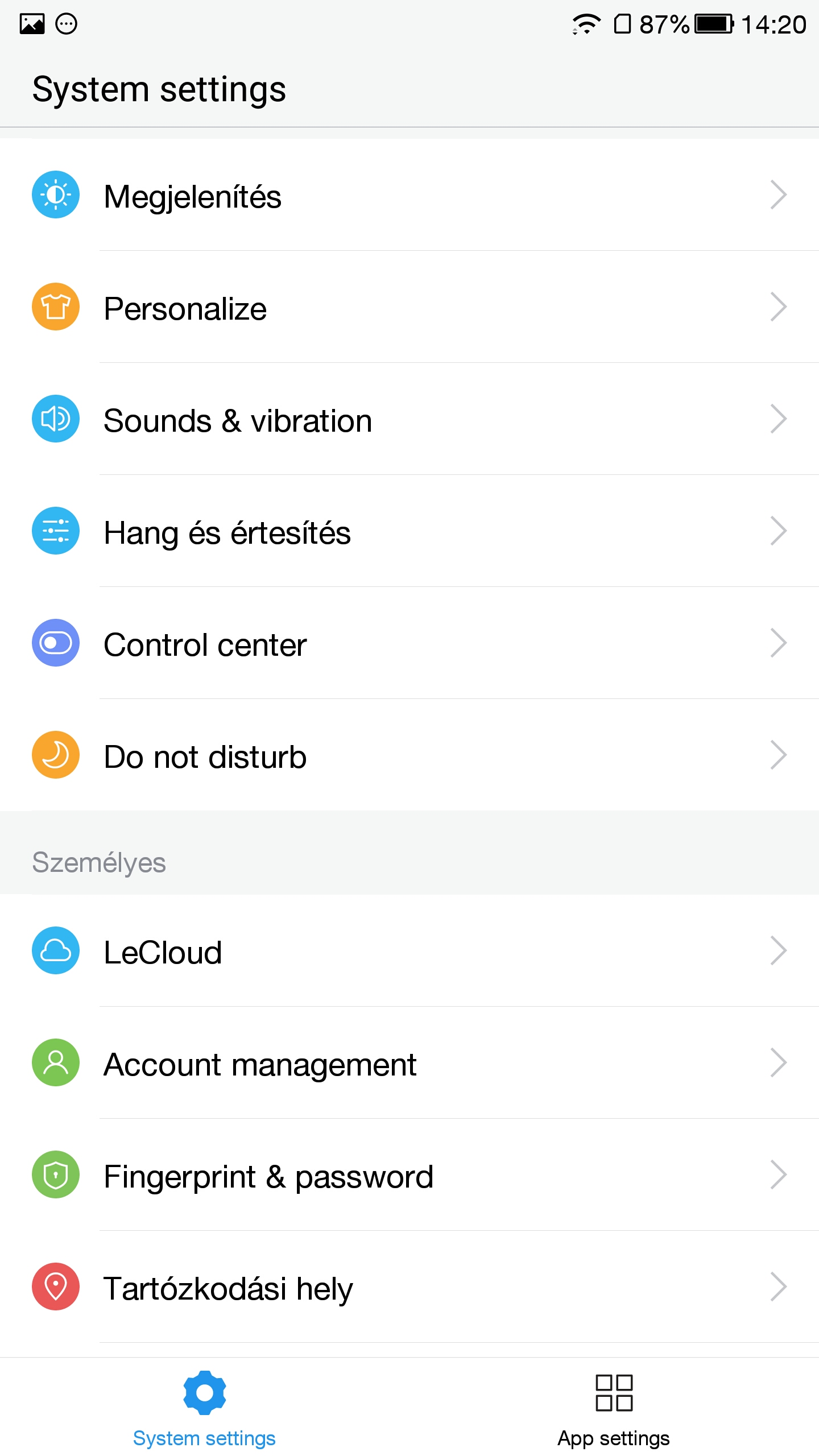Open Do not disturb settings
Viewport: 819px width, 1456px height.
point(409,755)
